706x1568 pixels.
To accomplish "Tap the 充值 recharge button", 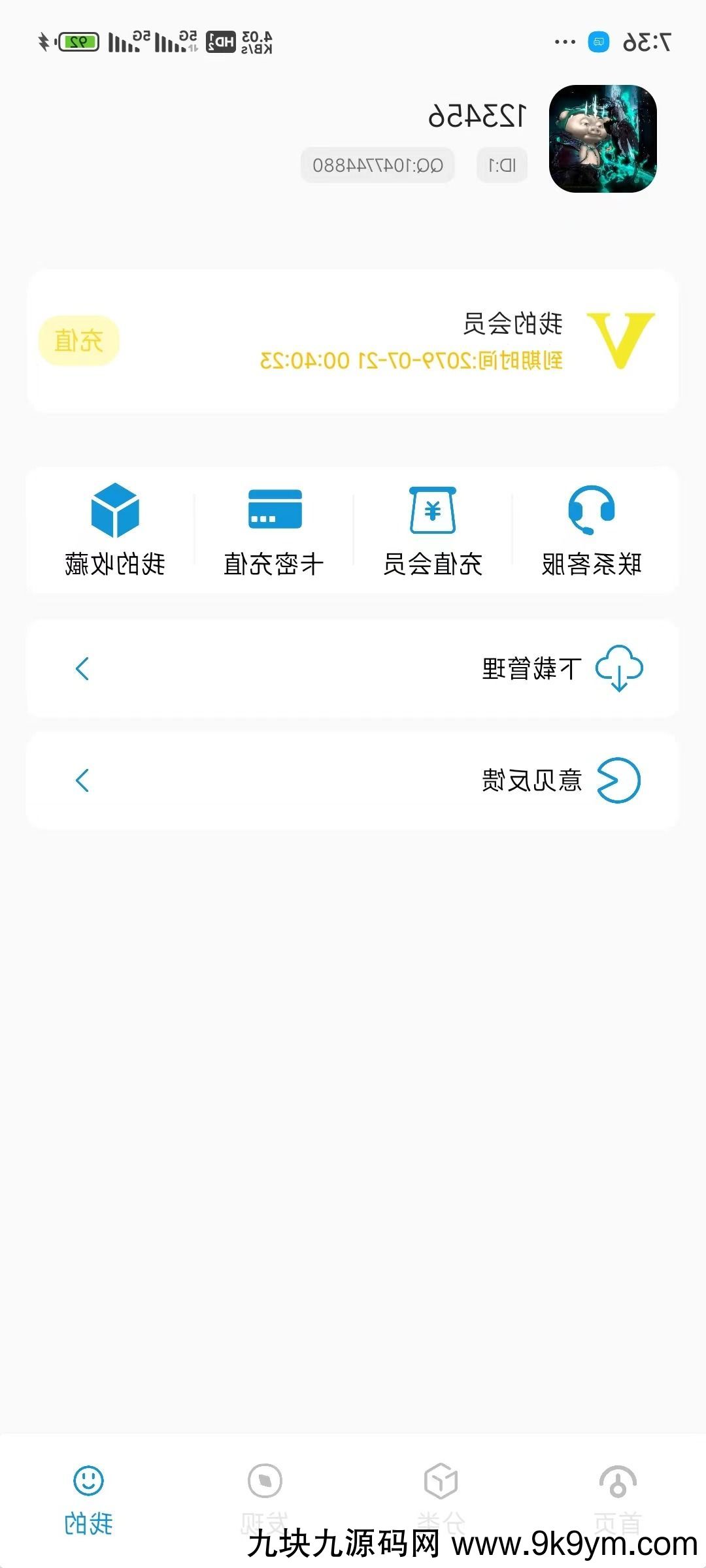I will [x=78, y=340].
